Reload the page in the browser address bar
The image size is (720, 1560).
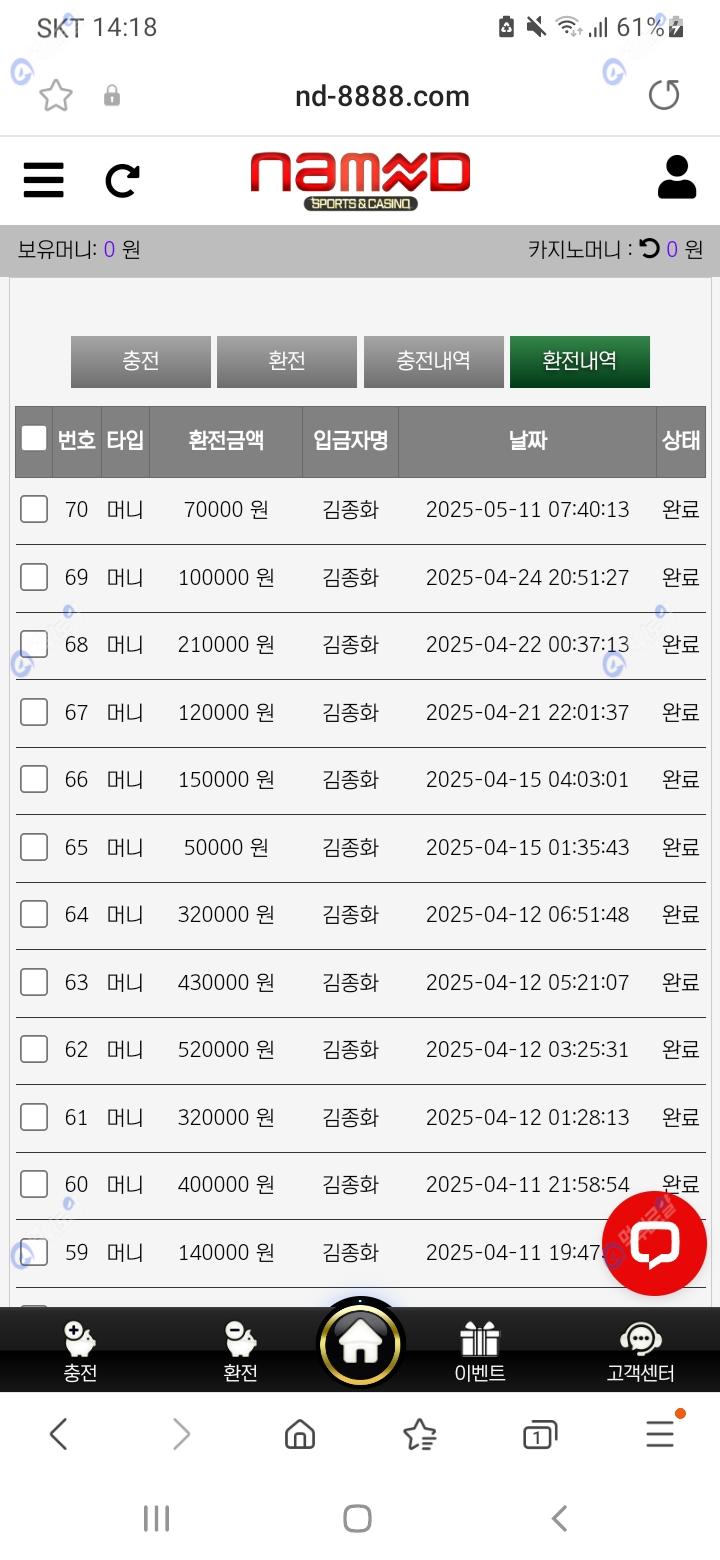click(x=664, y=96)
